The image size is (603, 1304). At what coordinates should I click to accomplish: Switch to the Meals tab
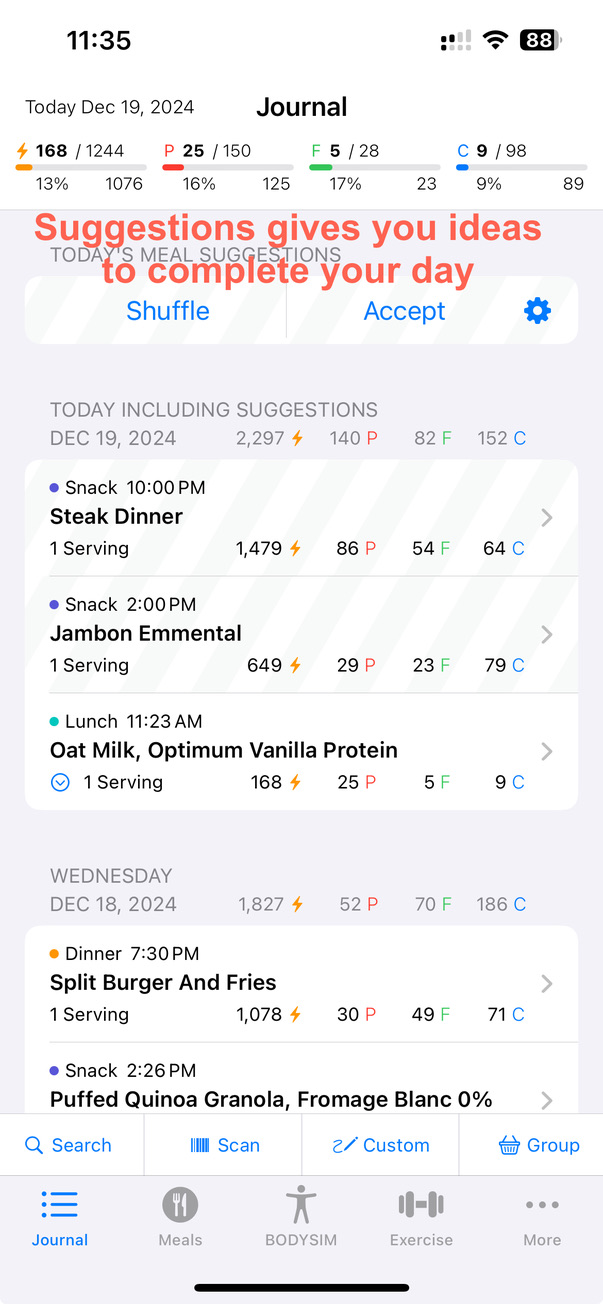180,1217
